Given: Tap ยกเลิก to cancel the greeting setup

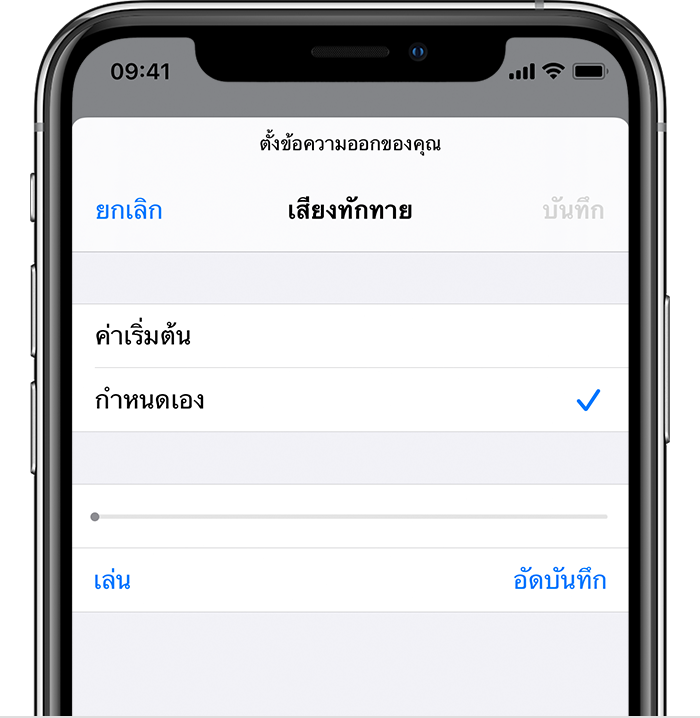Looking at the screenshot, I should coord(128,211).
